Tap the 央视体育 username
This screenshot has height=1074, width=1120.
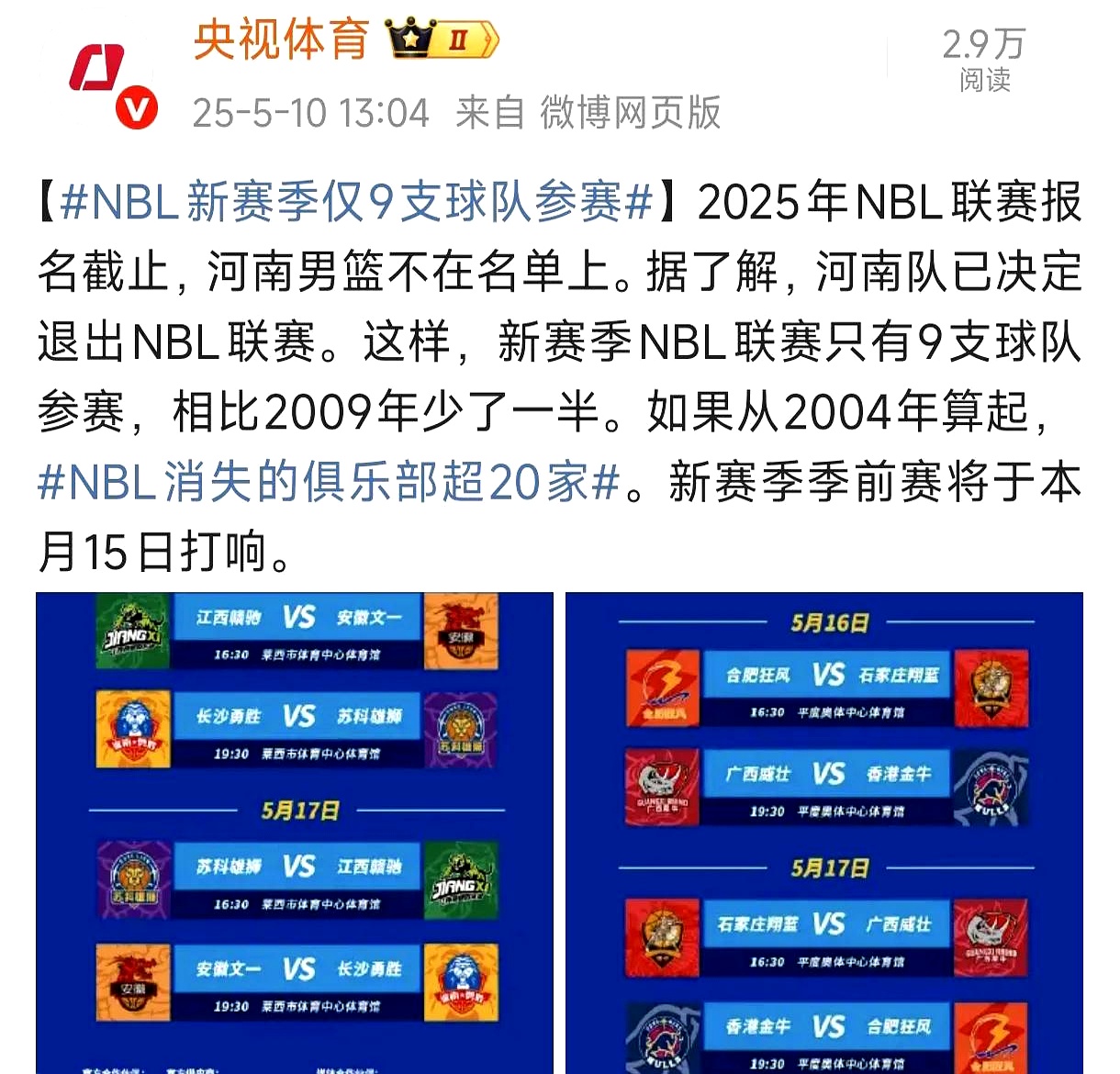(x=281, y=40)
